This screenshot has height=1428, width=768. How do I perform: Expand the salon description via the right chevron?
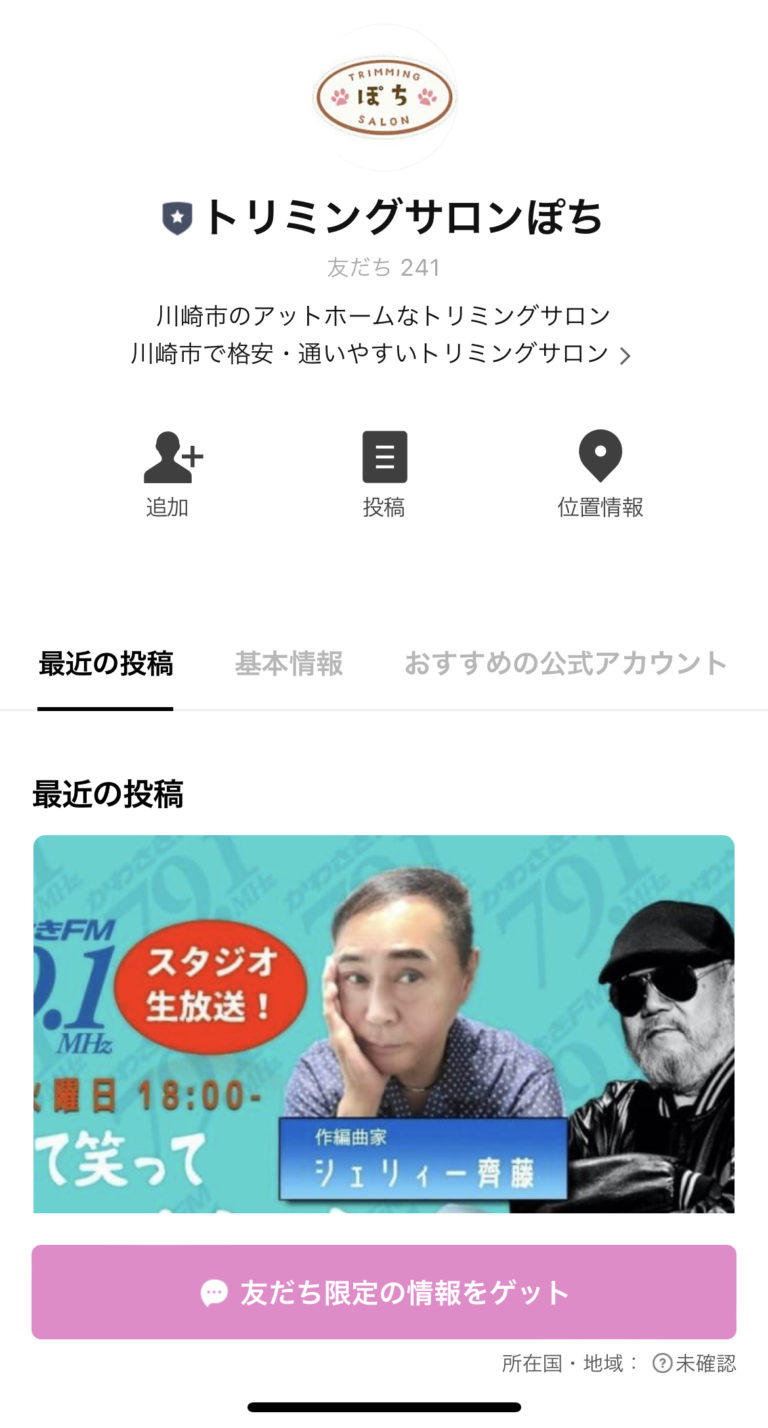[628, 354]
